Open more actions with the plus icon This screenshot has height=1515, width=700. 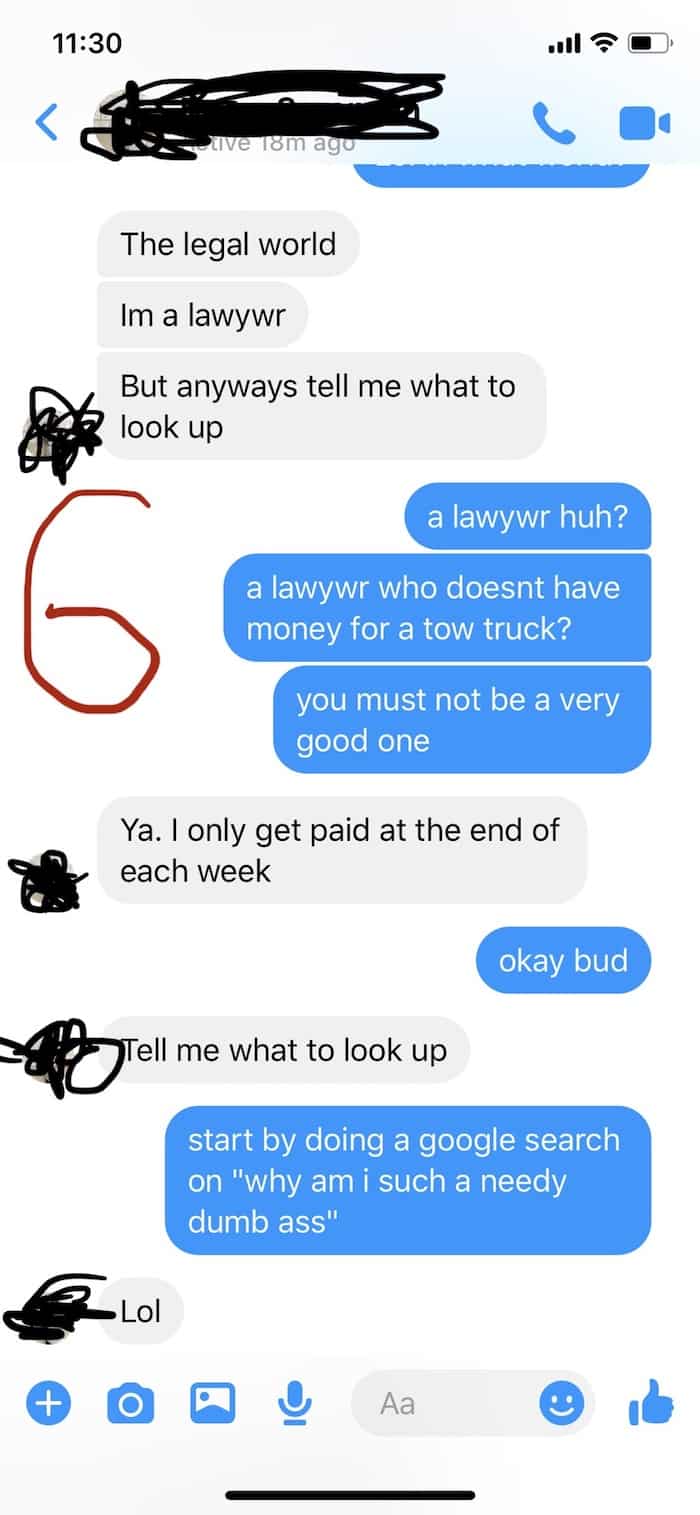[x=48, y=1404]
